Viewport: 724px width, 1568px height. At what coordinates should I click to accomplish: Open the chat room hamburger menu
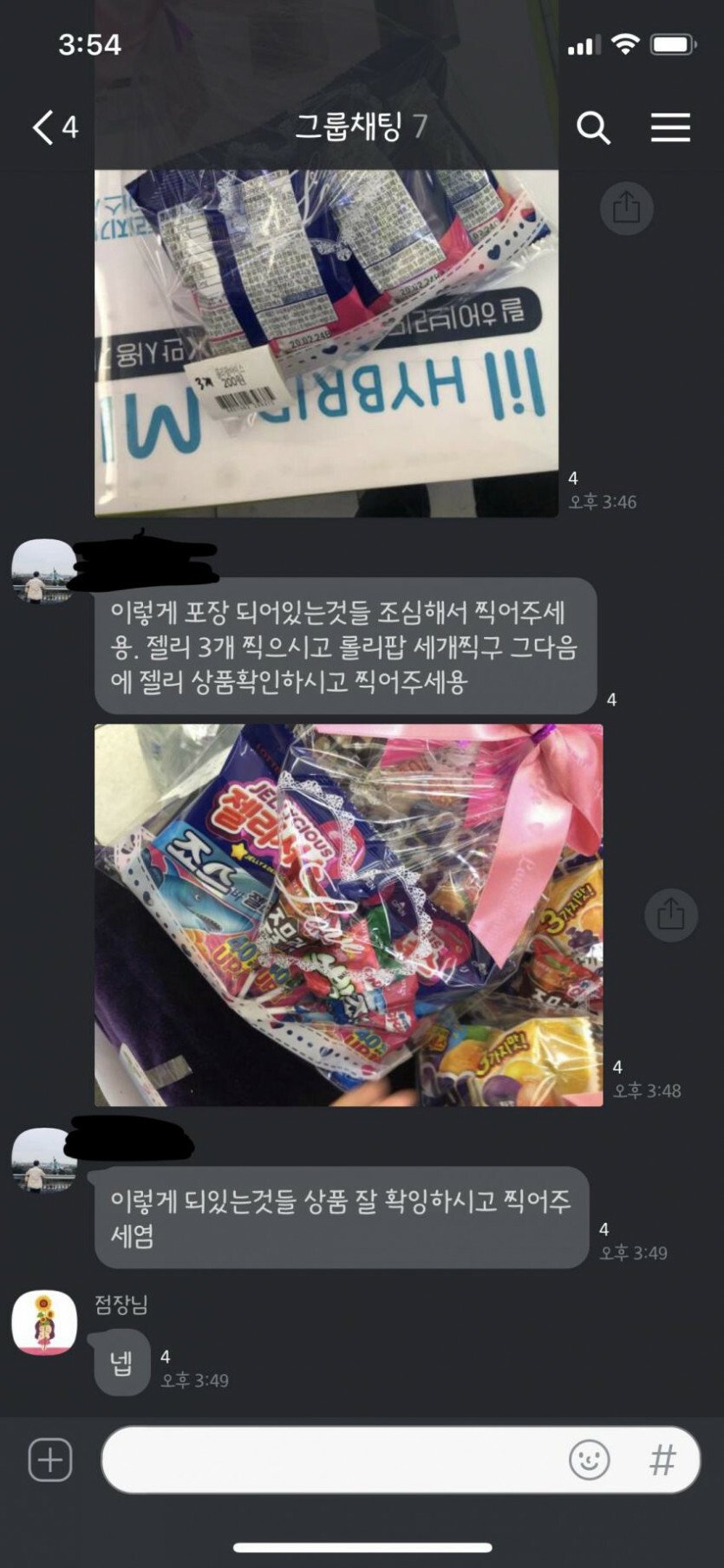(x=670, y=128)
